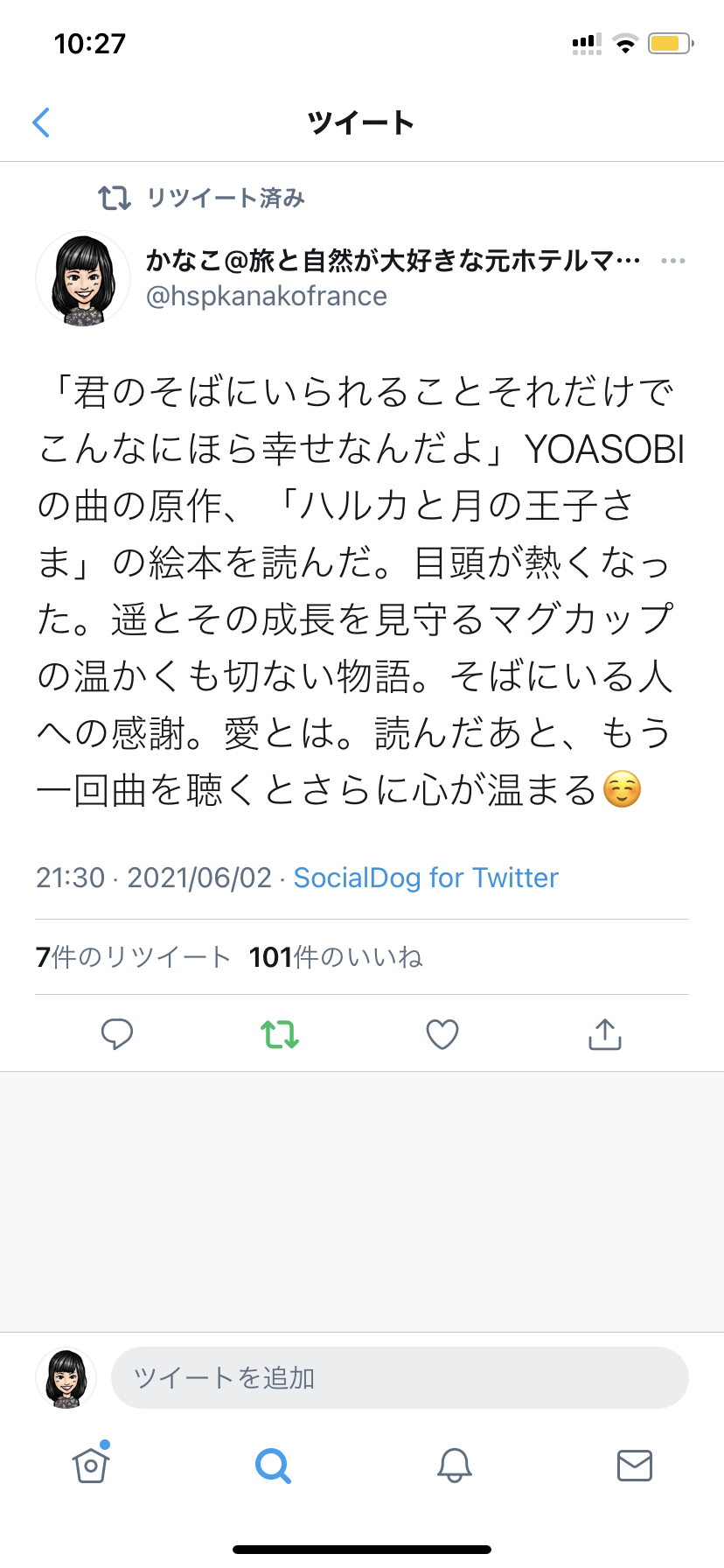This screenshot has height=1568, width=724.
Task: Open the Notifications bell tab
Action: tap(455, 1465)
